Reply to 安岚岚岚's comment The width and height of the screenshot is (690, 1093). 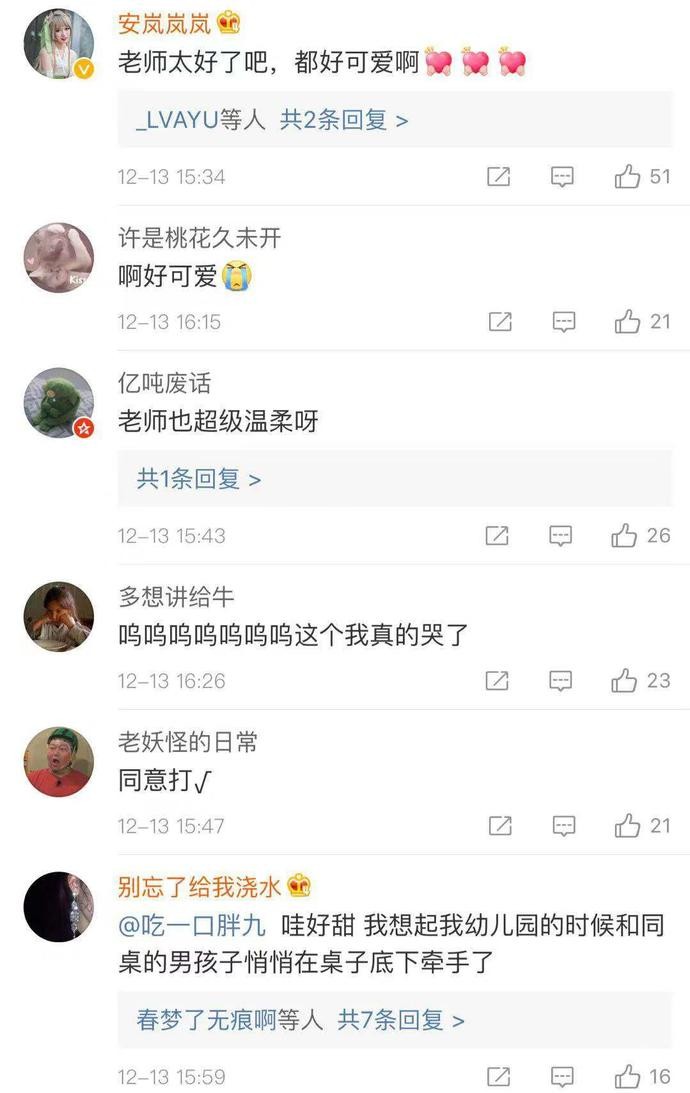click(563, 177)
